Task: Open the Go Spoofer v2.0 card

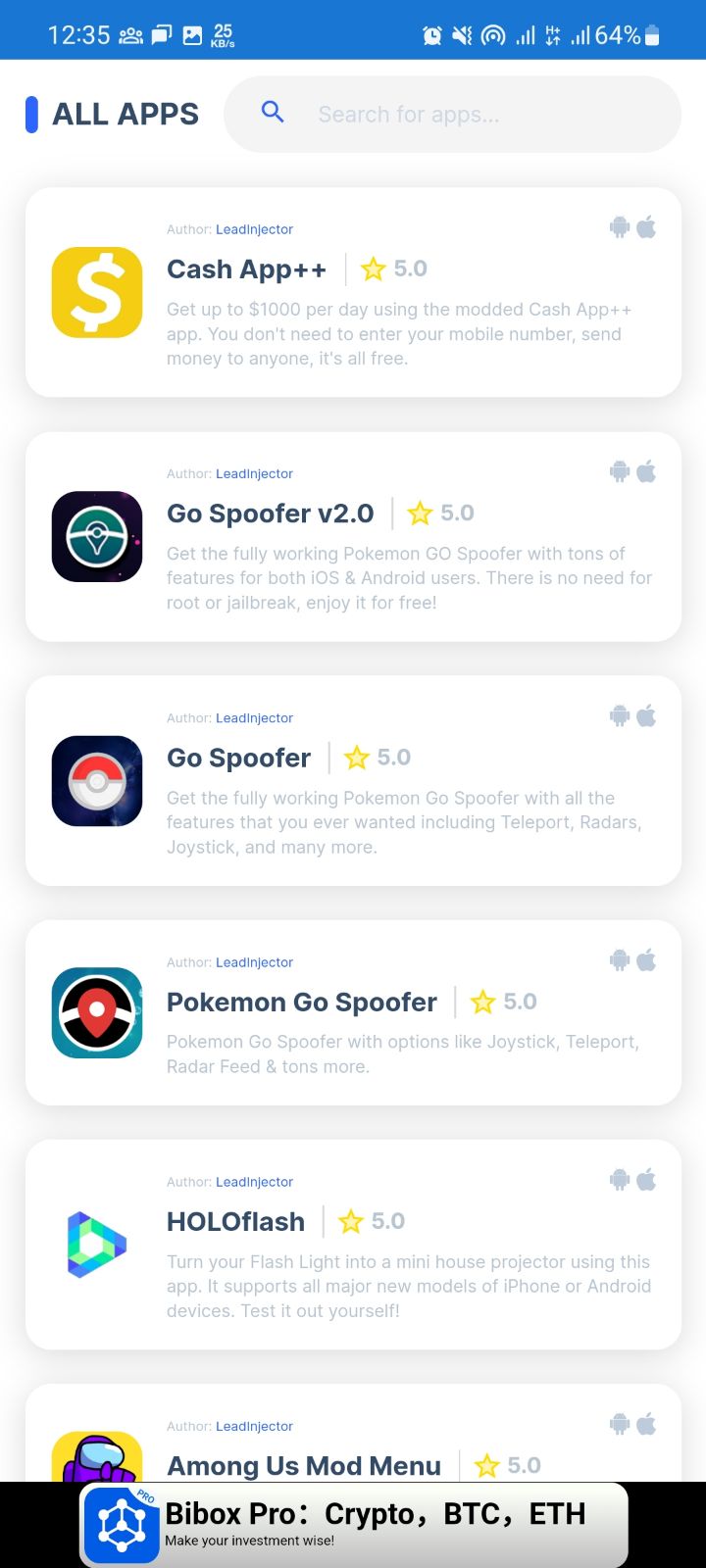Action: [353, 537]
